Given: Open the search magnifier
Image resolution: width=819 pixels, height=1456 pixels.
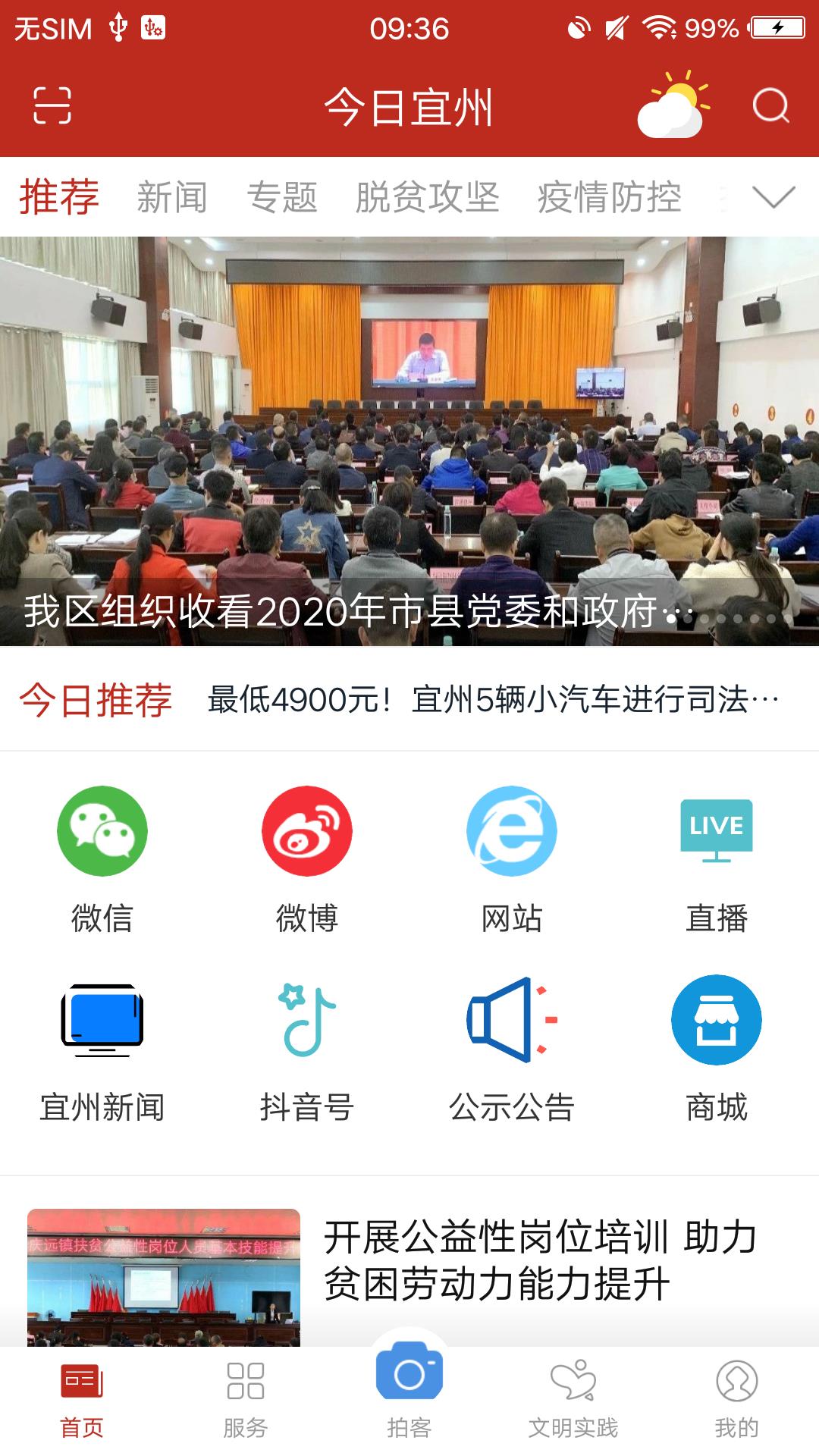Looking at the screenshot, I should tap(770, 105).
